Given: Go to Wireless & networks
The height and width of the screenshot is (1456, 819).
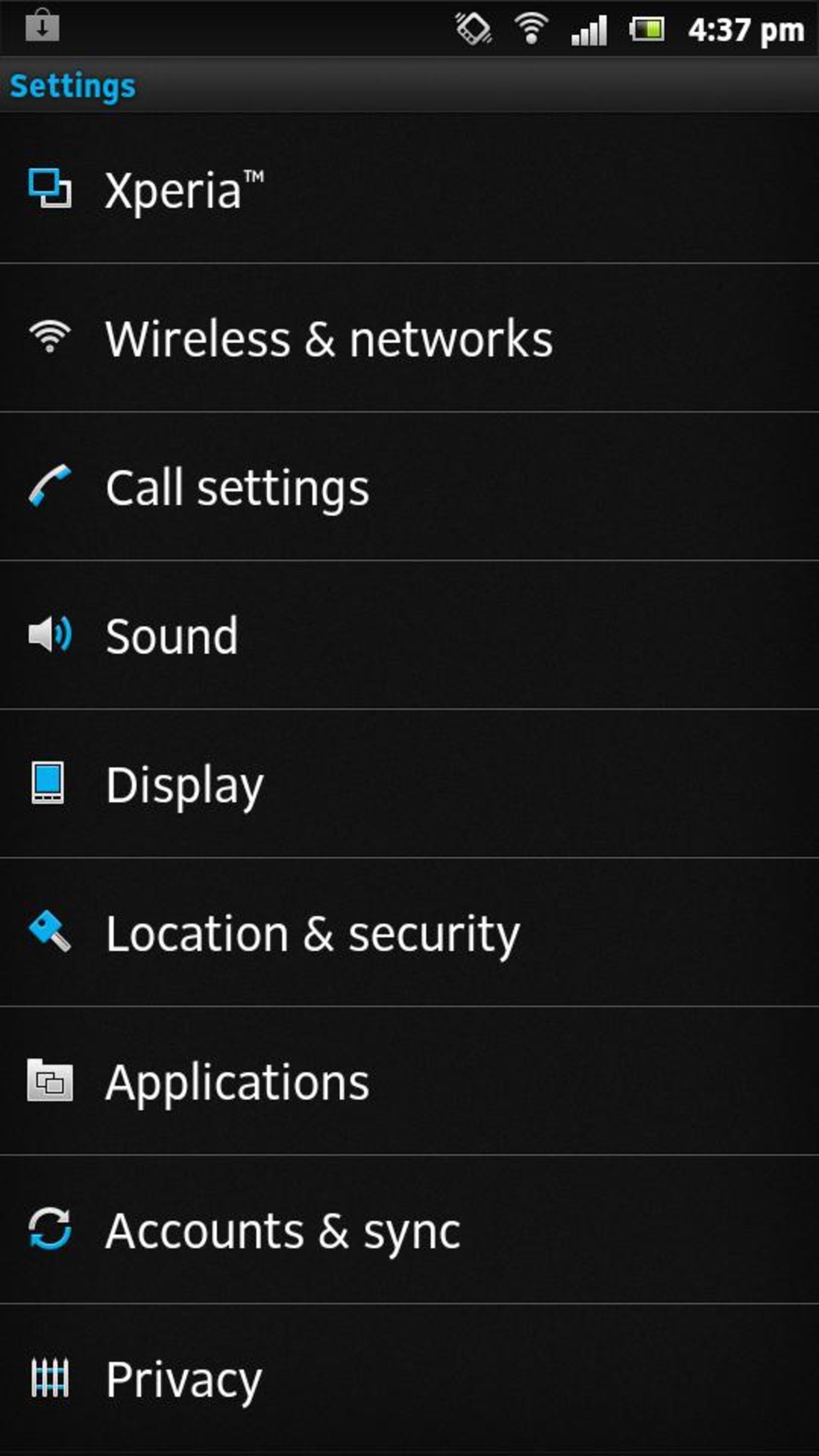Looking at the screenshot, I should coord(328,339).
